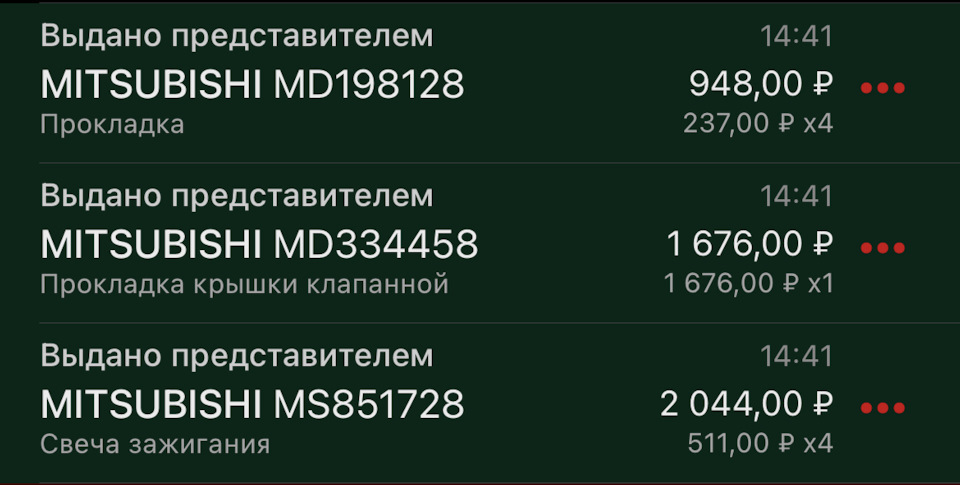Open overflow menu for MITSUBISHI MD198128
This screenshot has height=485, width=960.
(x=883, y=88)
